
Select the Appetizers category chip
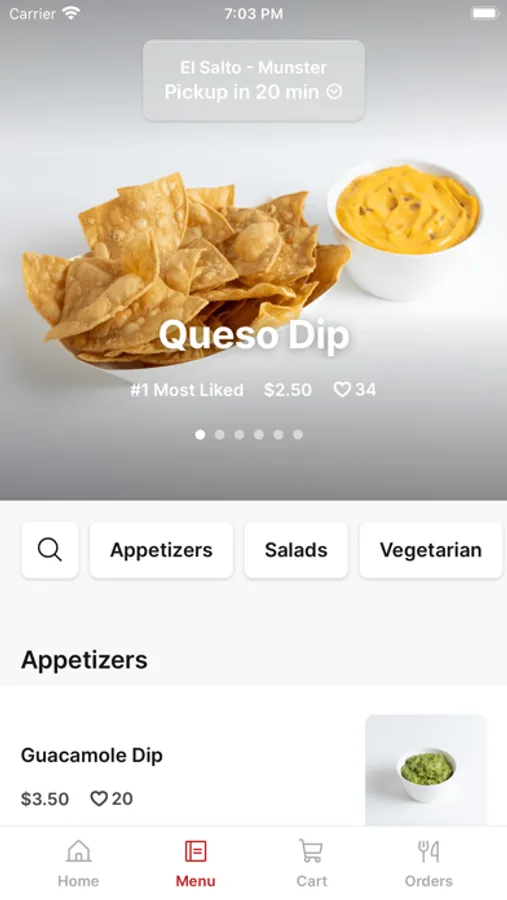tap(161, 550)
